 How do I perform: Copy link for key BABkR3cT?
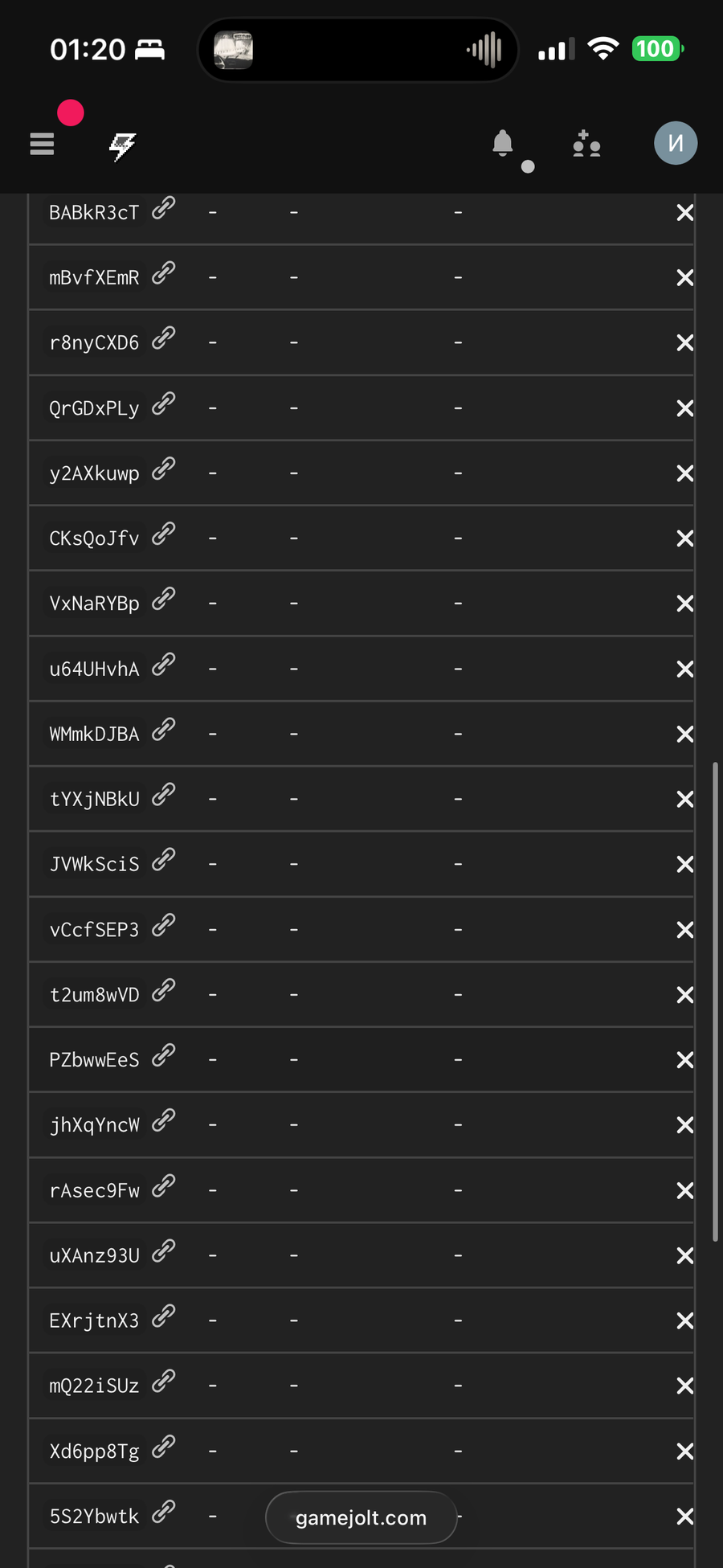click(164, 208)
